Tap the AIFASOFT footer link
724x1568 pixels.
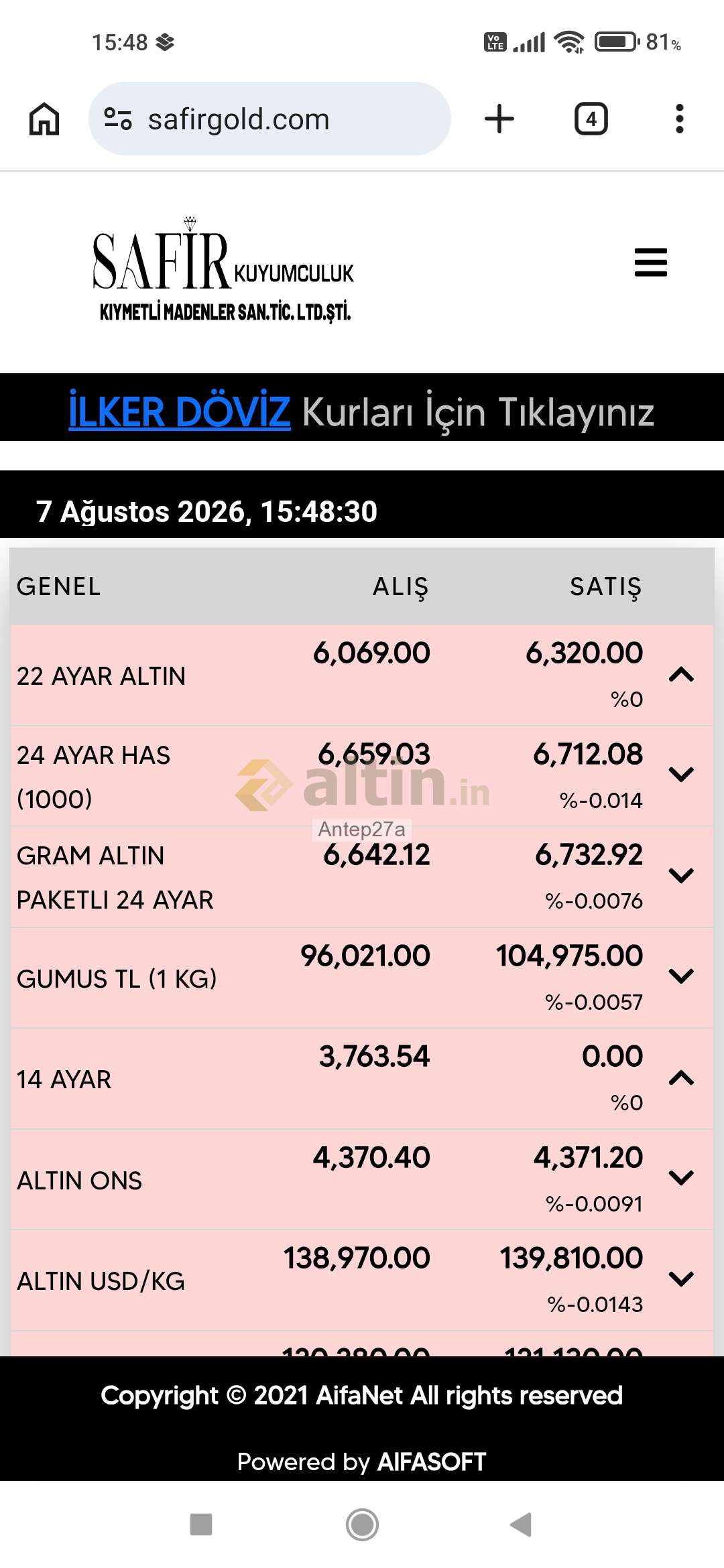[432, 1461]
